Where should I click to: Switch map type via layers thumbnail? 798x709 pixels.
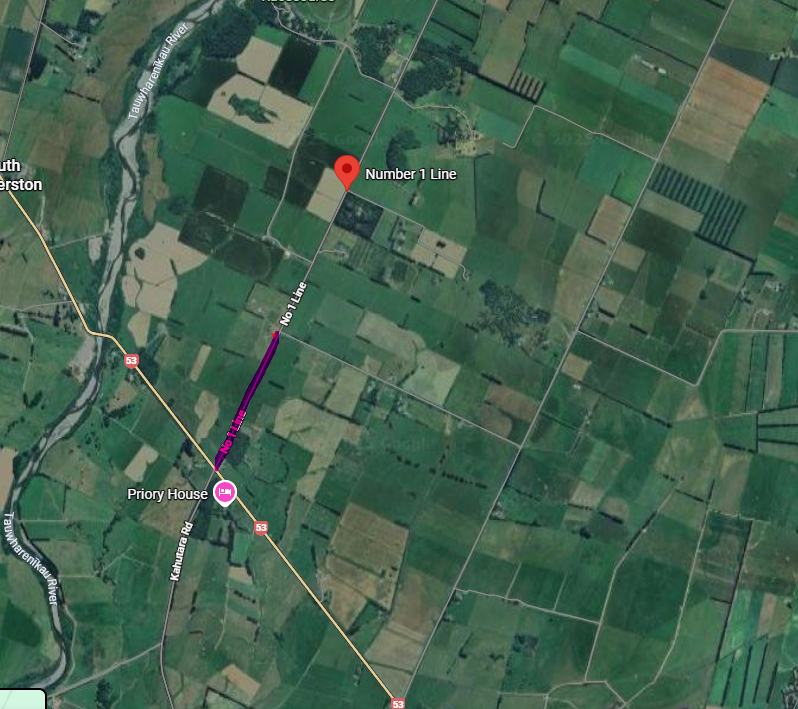22,699
